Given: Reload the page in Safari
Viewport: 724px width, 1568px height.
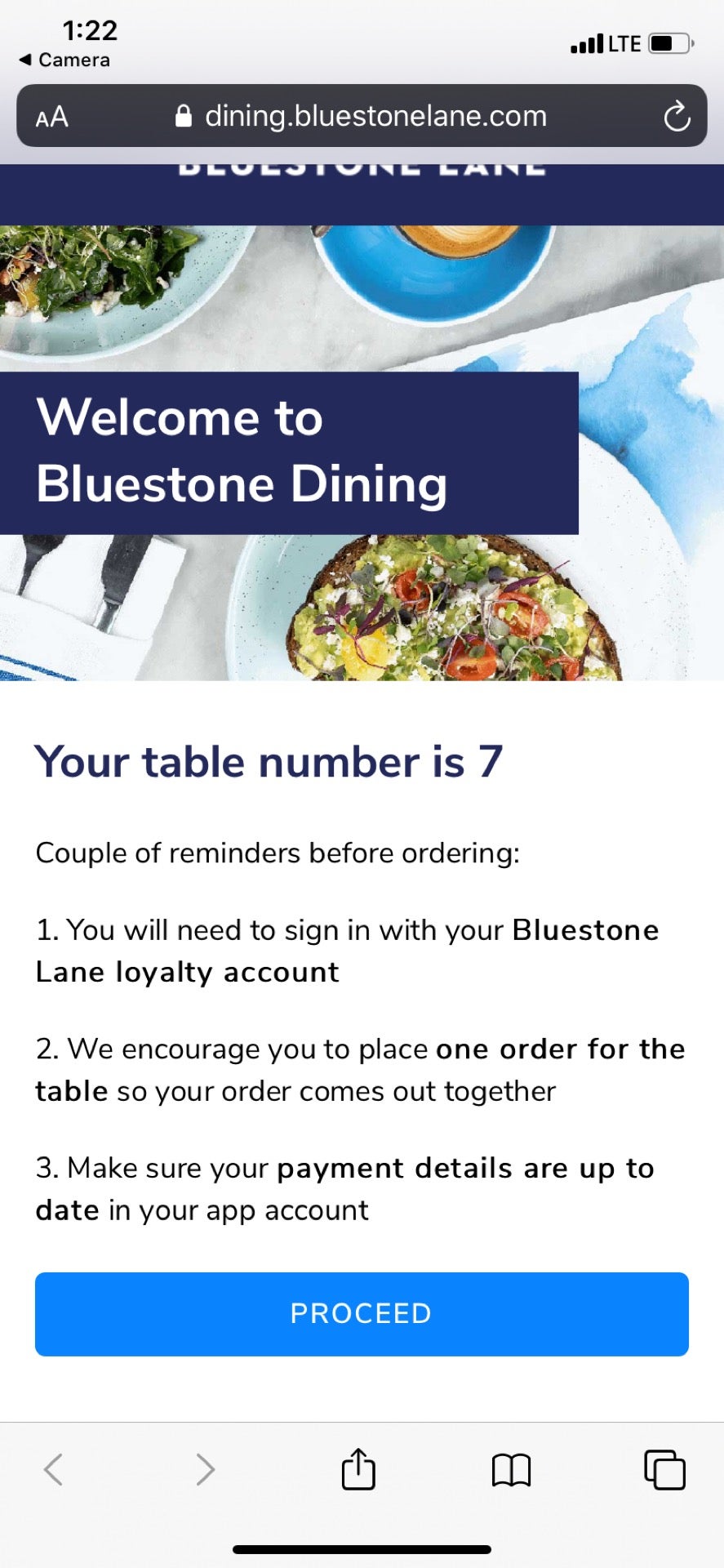Looking at the screenshot, I should point(676,117).
